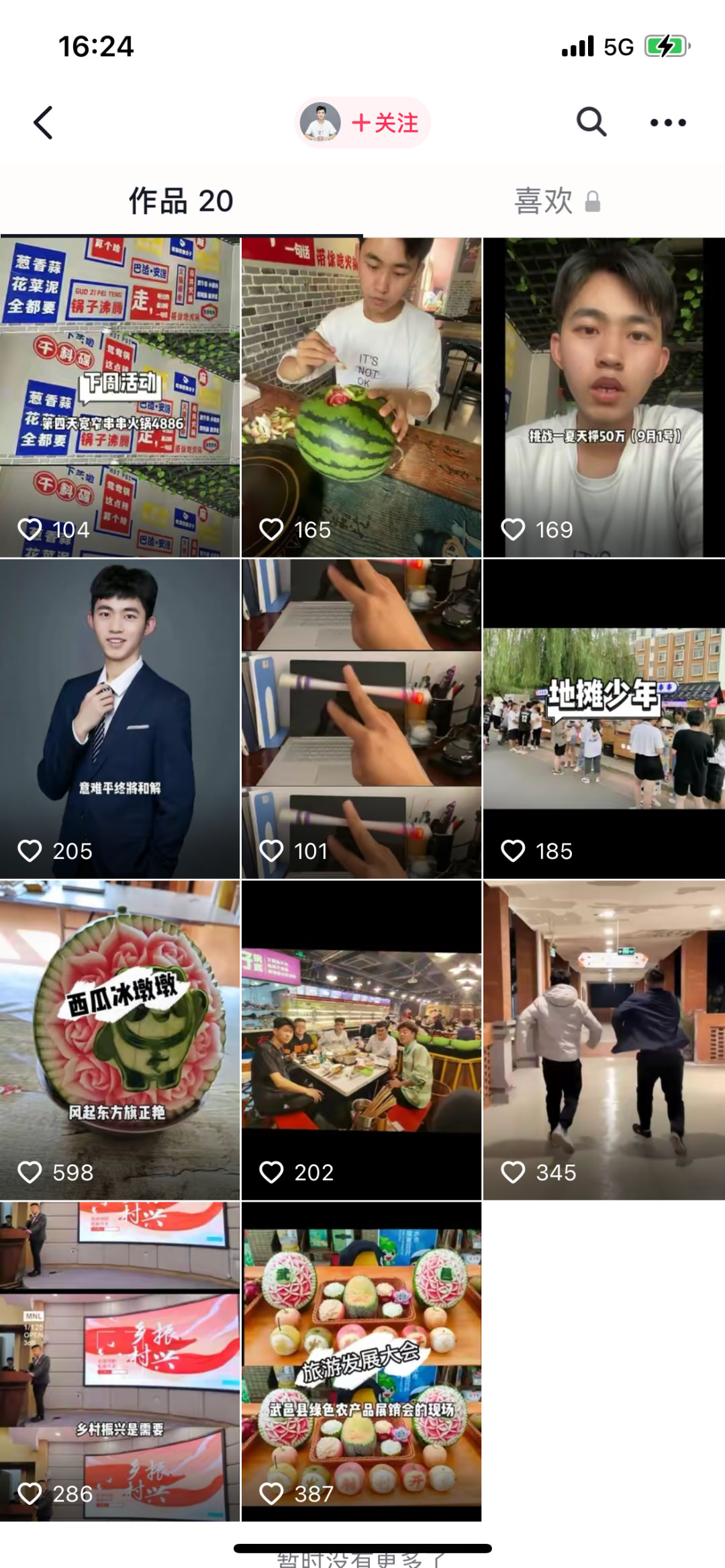Follow this user via +关注 button

click(x=383, y=123)
